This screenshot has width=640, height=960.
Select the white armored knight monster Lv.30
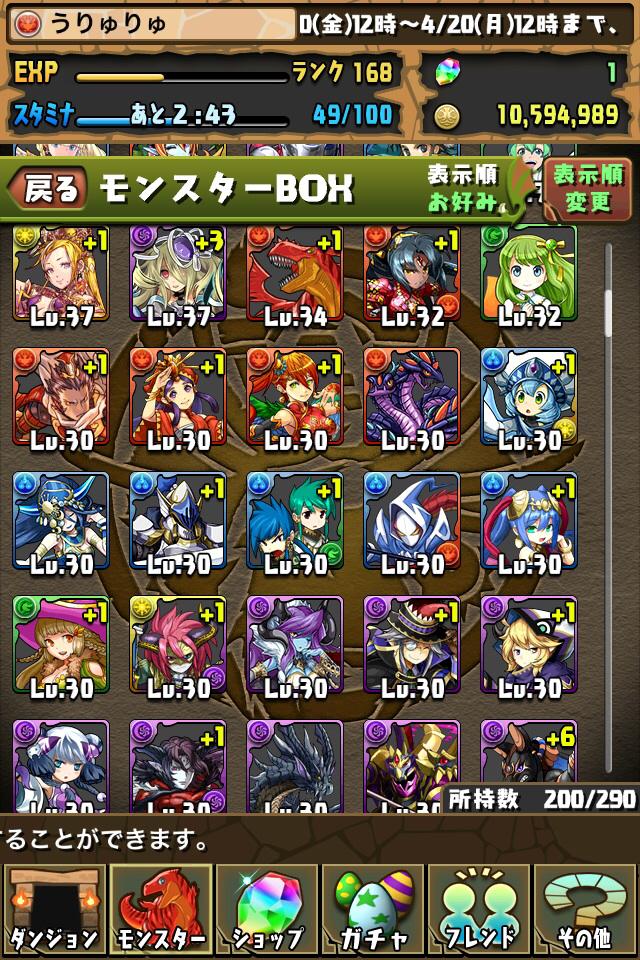point(177,521)
